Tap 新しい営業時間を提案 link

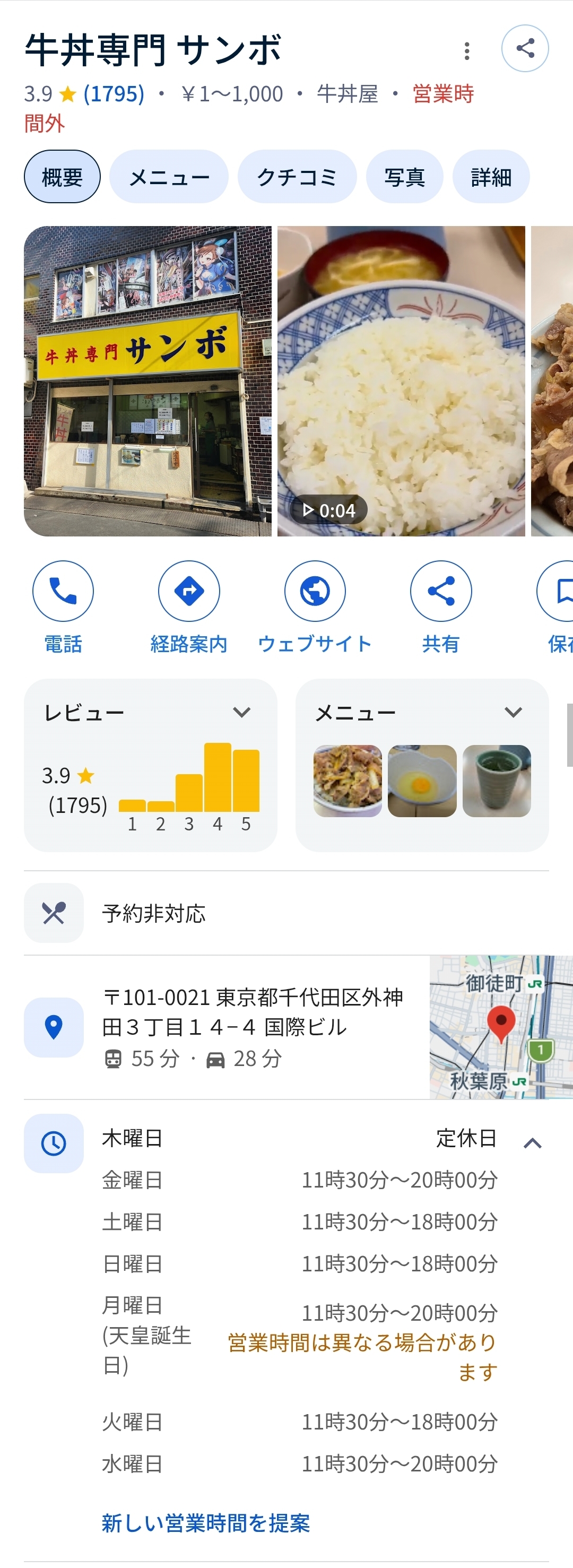click(206, 1523)
